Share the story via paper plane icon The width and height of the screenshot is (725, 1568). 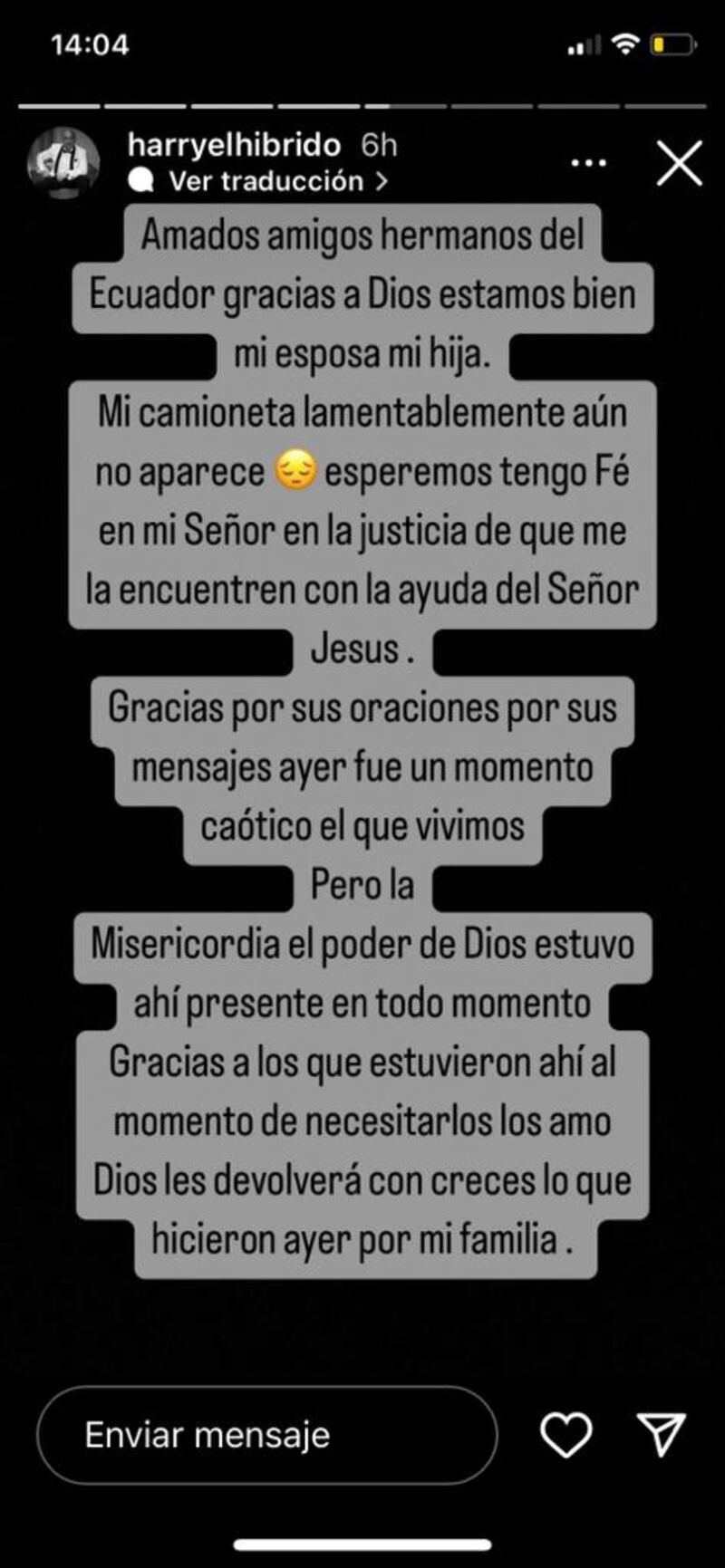click(x=660, y=1435)
